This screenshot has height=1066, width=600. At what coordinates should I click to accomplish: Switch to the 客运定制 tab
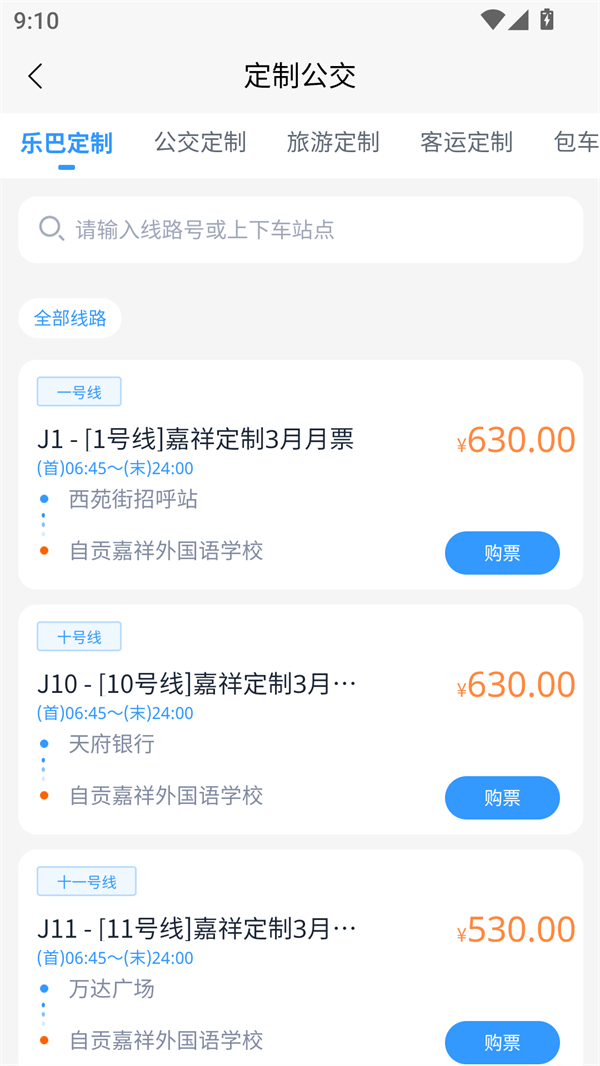[466, 143]
